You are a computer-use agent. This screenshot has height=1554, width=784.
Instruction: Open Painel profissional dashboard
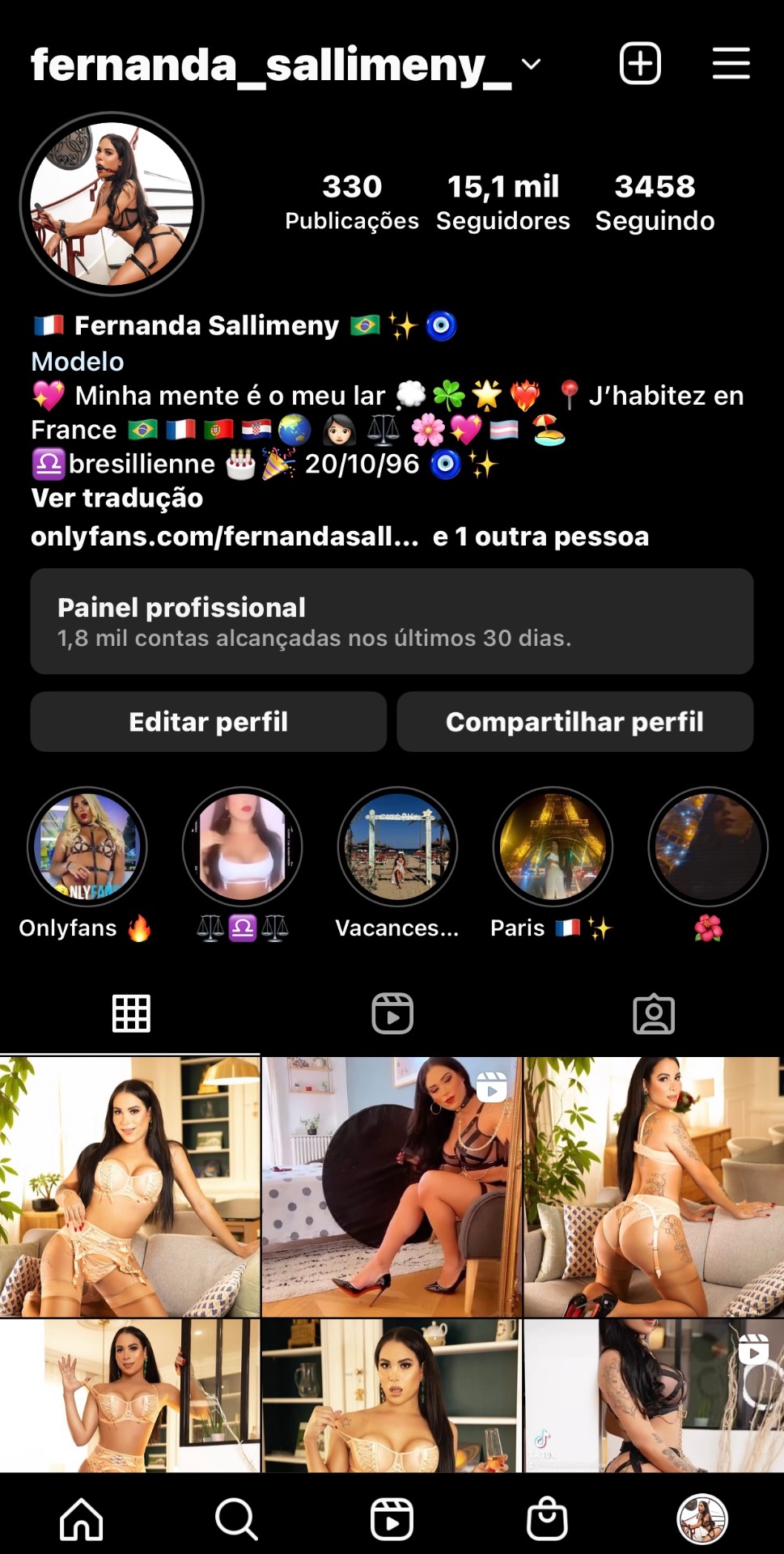(392, 621)
